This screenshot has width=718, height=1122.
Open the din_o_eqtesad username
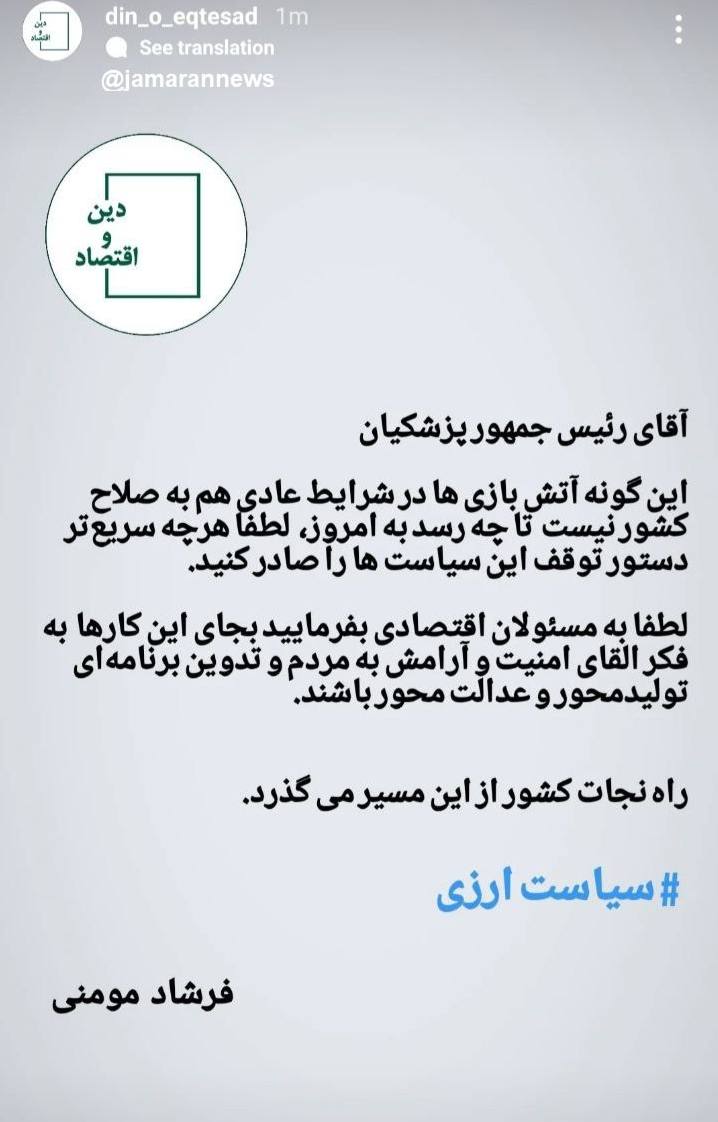tap(181, 16)
